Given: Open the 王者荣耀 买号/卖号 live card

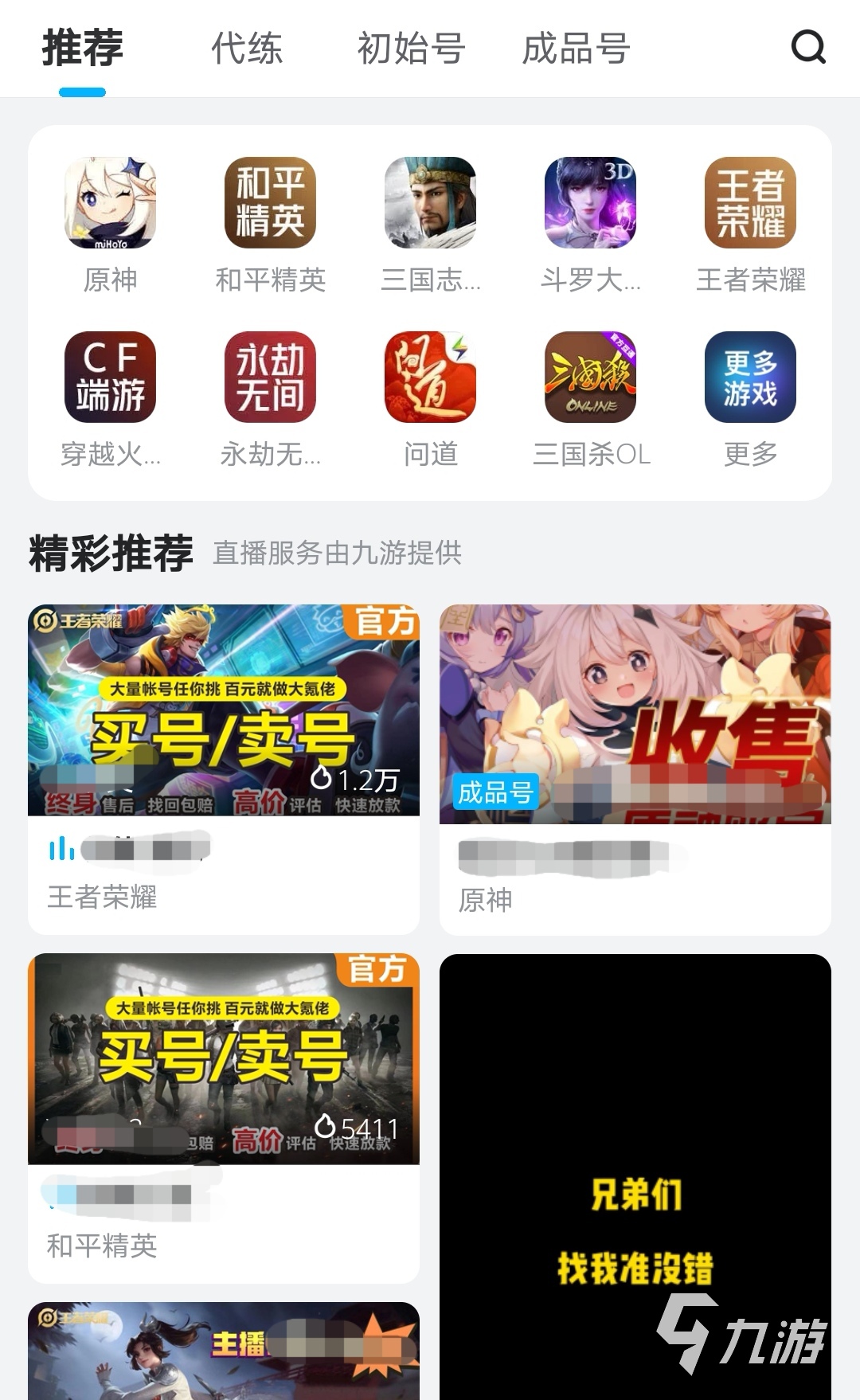Looking at the screenshot, I should click(224, 710).
